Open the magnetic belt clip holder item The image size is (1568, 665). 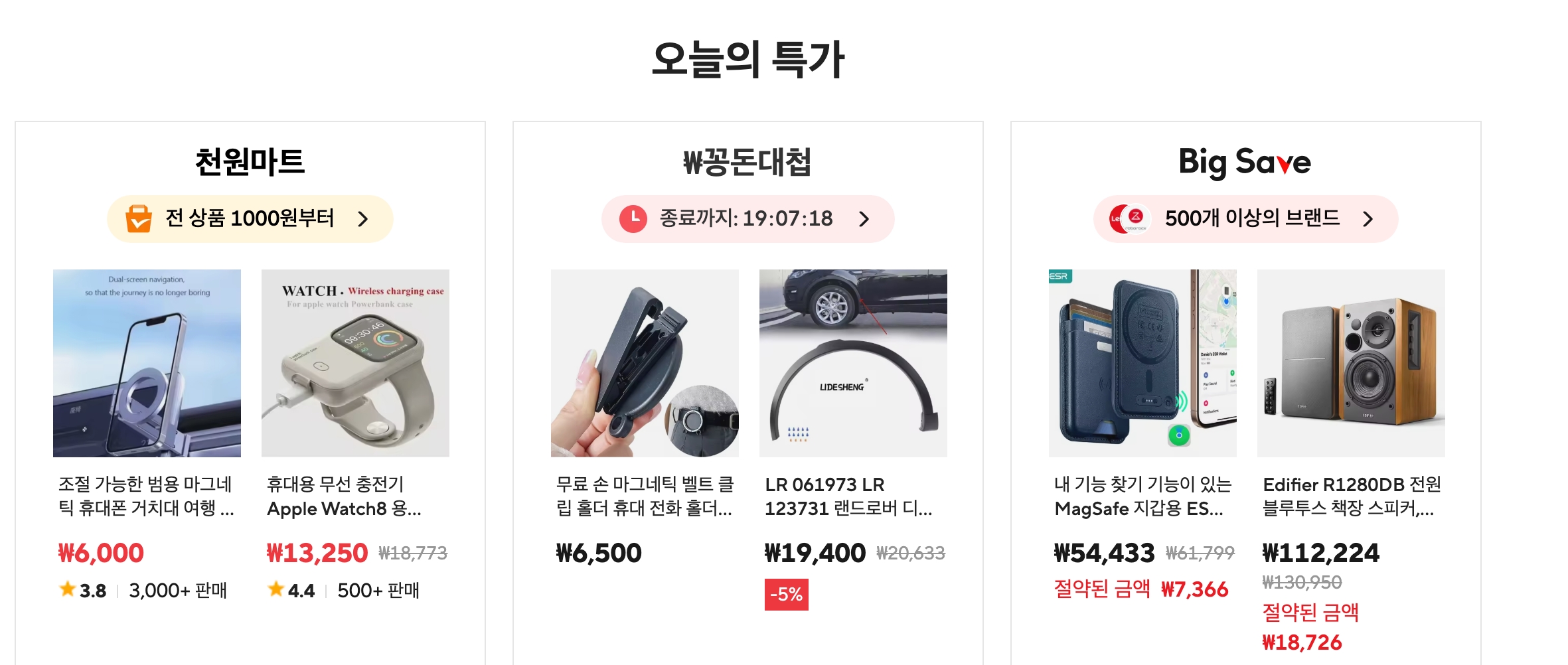pos(645,363)
